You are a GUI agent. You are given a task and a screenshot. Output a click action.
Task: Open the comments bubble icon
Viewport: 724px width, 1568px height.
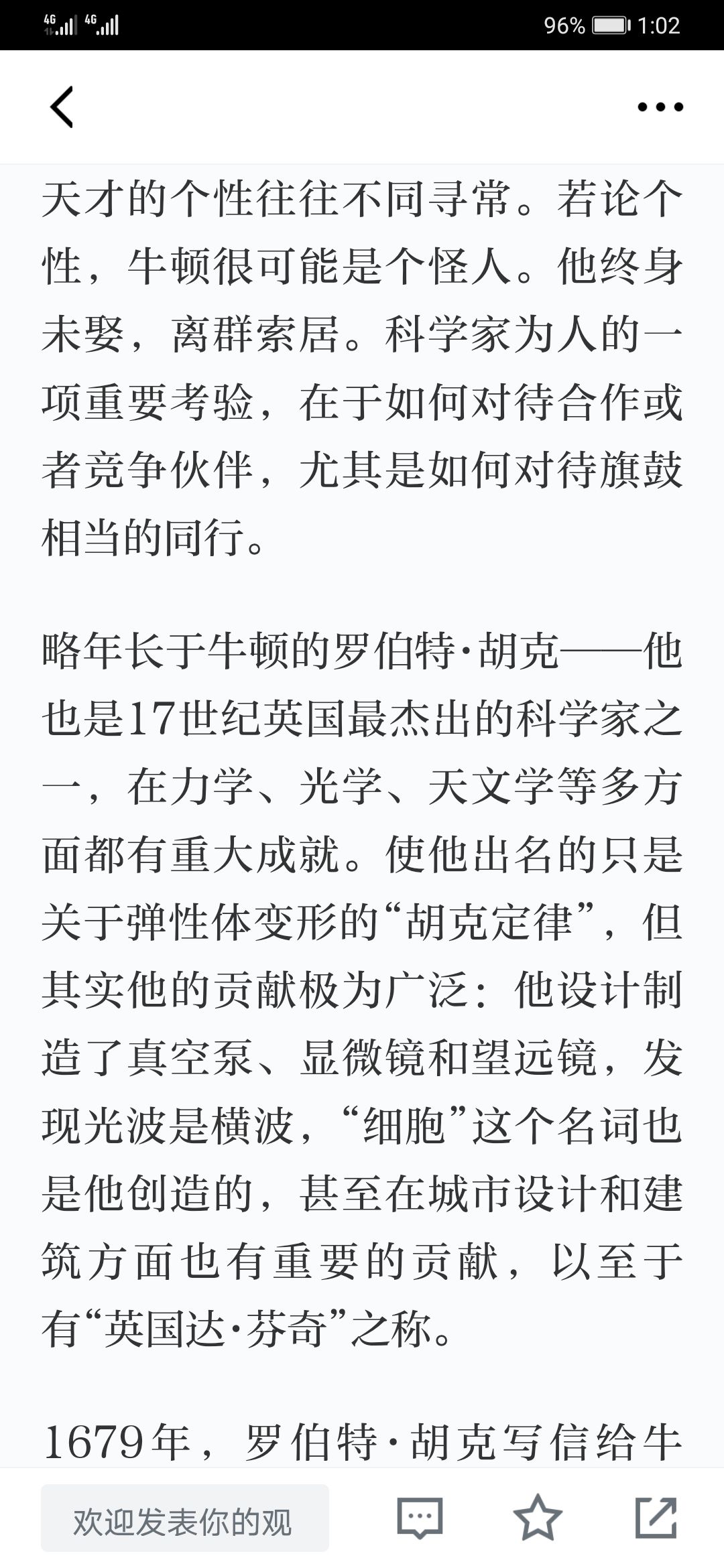pos(420,1519)
